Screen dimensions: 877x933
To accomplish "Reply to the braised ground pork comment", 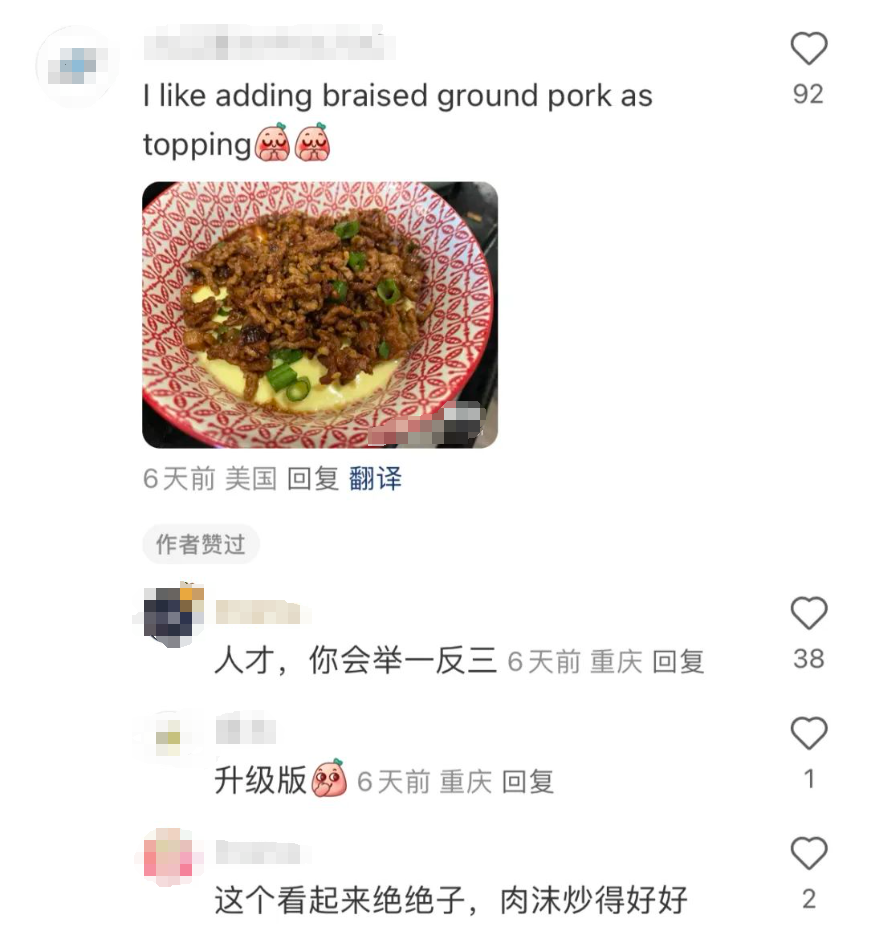I will tap(313, 478).
